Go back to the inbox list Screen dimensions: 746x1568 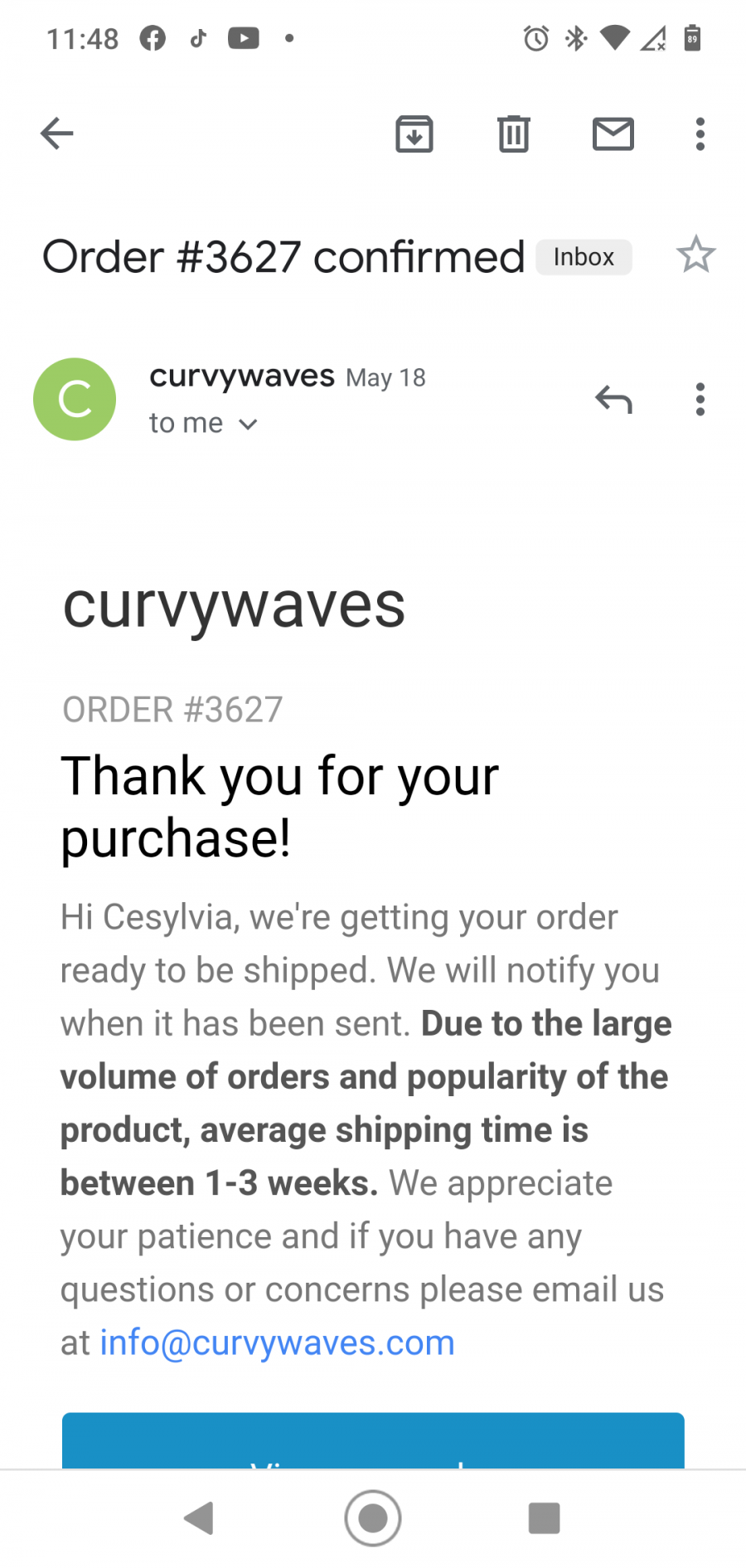coord(57,133)
